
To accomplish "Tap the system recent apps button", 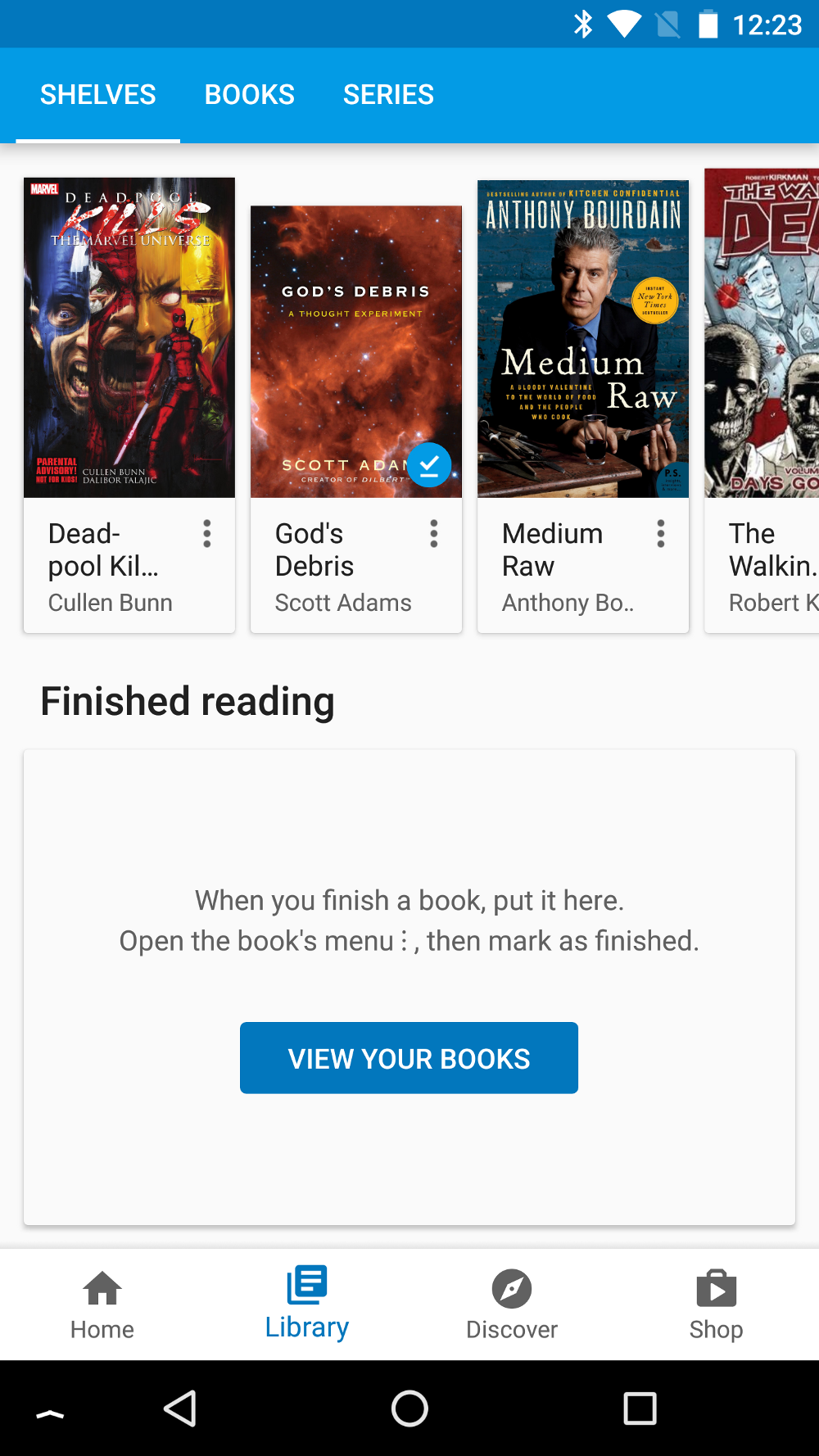I will tap(640, 1409).
